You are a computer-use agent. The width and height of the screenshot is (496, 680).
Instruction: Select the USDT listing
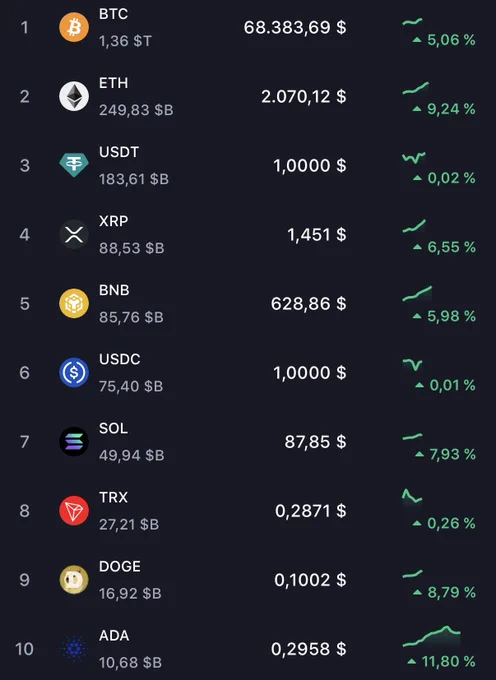tap(248, 165)
